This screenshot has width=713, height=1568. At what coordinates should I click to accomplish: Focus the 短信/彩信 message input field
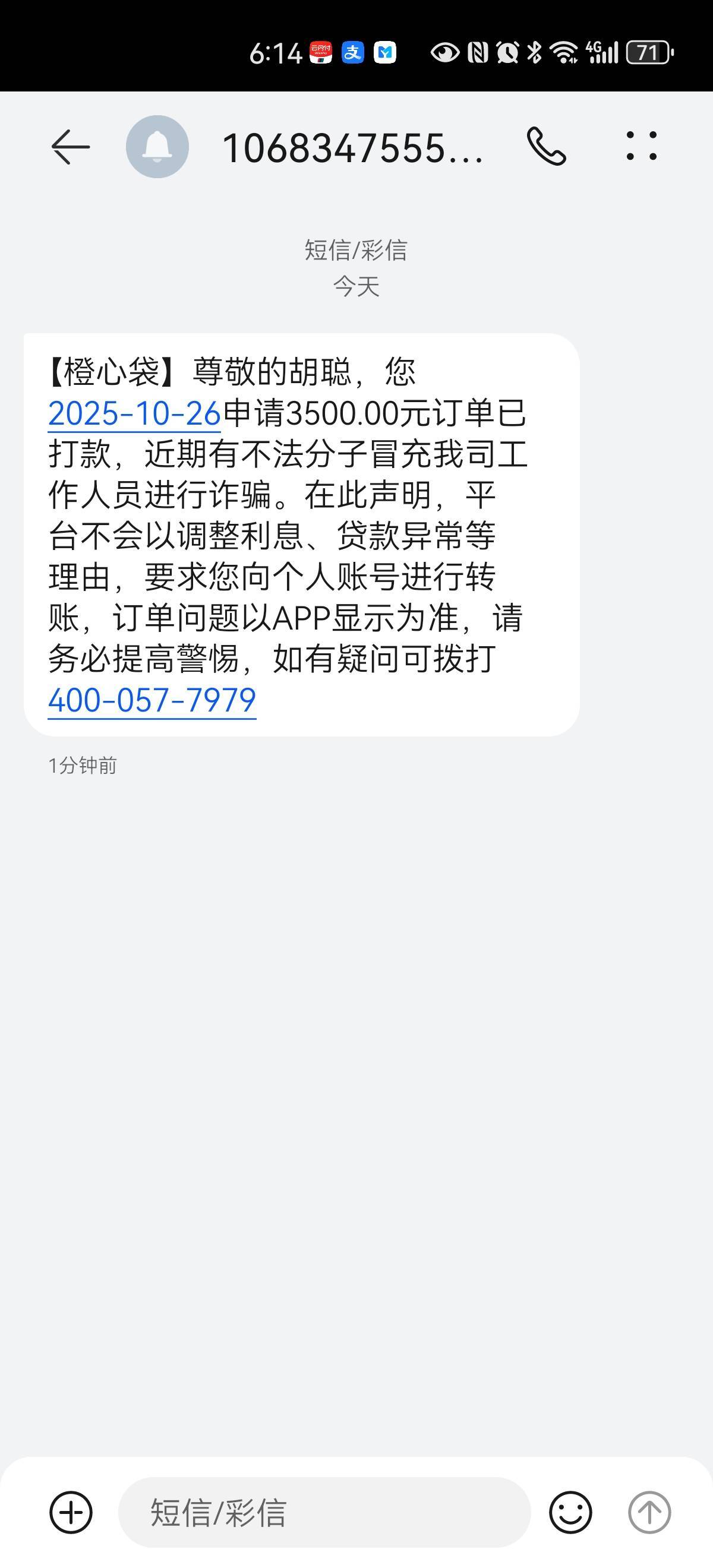point(324,1513)
